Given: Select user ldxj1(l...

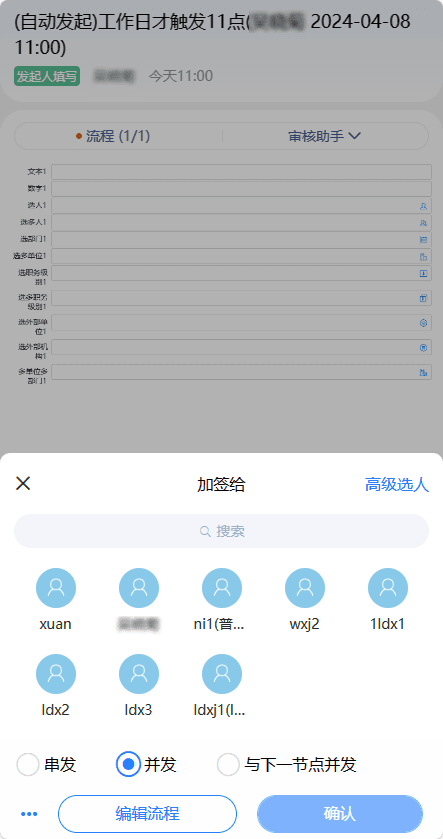Looking at the screenshot, I should click(x=222, y=685).
